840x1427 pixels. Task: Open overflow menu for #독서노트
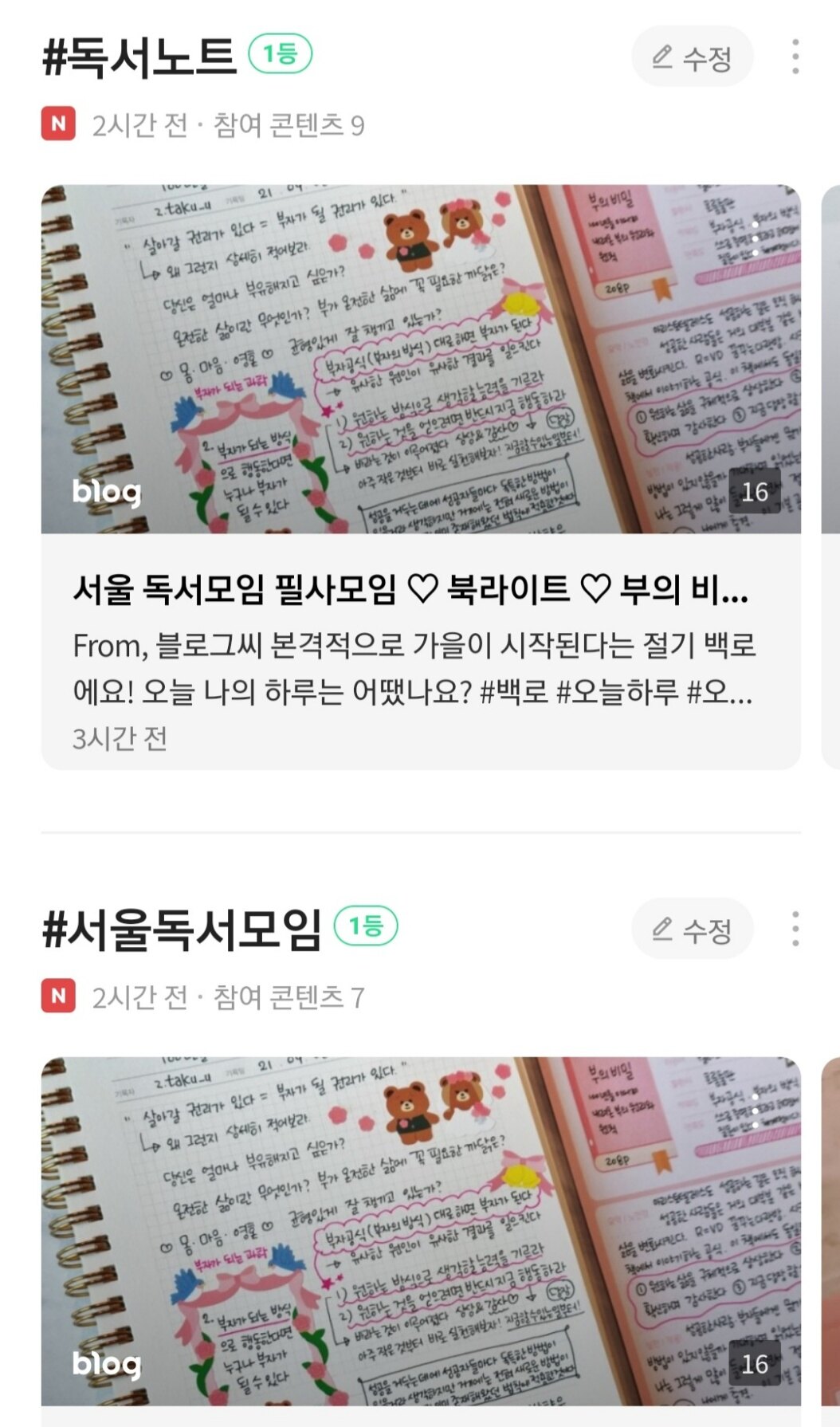[795, 57]
